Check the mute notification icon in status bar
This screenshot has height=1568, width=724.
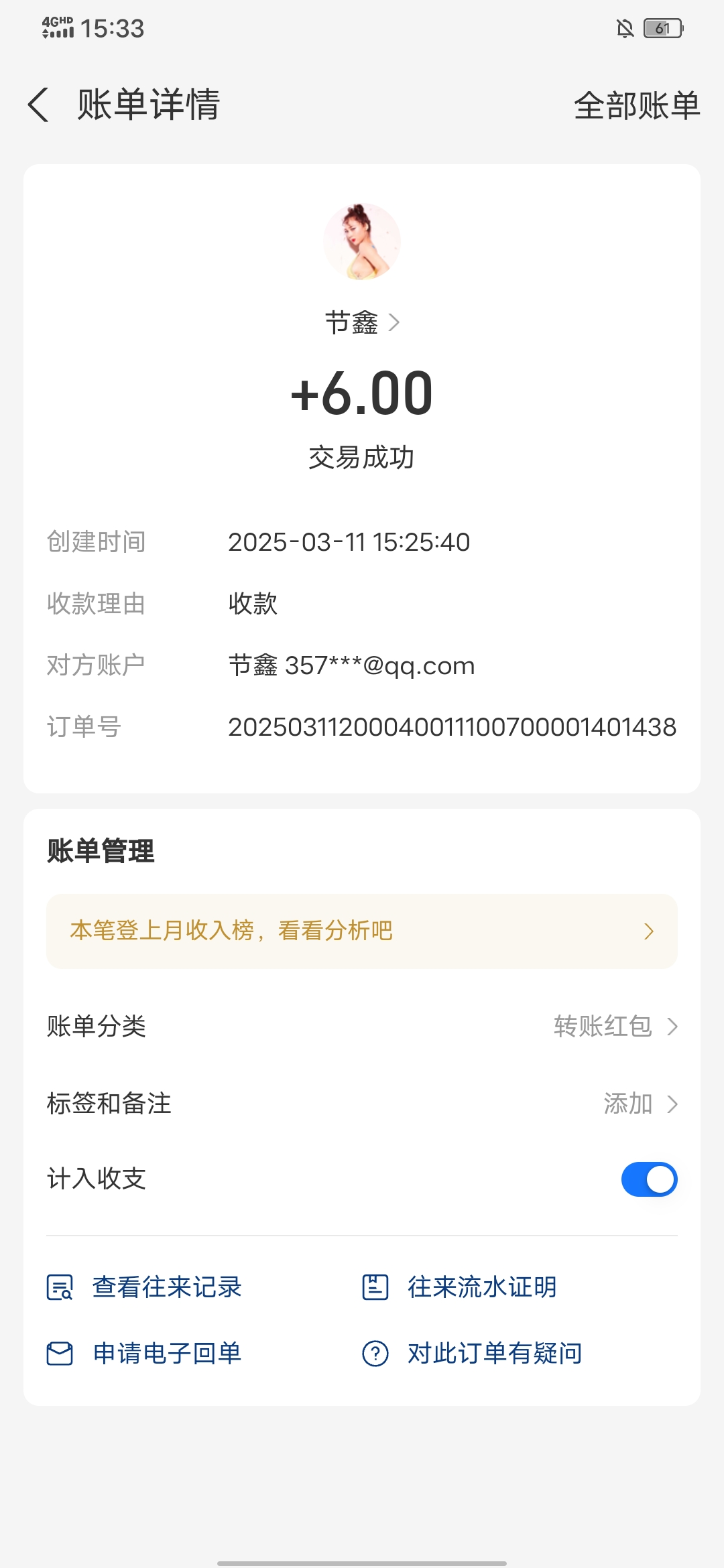click(626, 28)
